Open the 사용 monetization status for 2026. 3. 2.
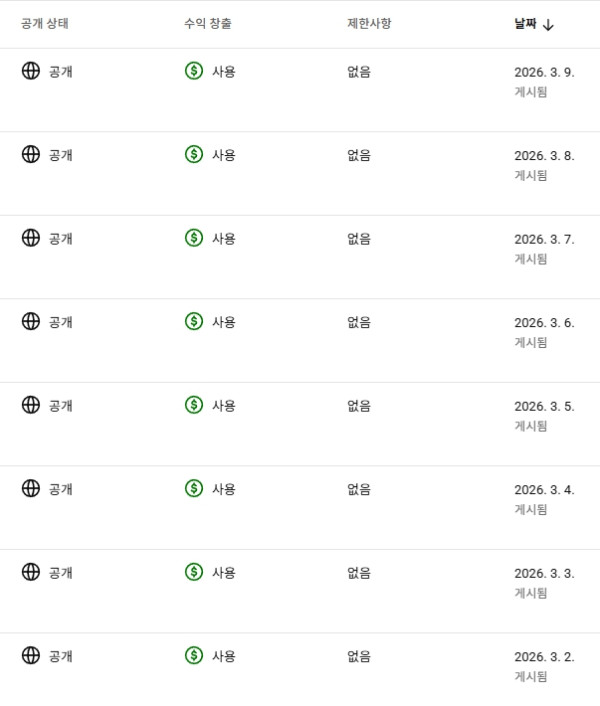Viewport: 600px width, 706px height. pos(210,656)
